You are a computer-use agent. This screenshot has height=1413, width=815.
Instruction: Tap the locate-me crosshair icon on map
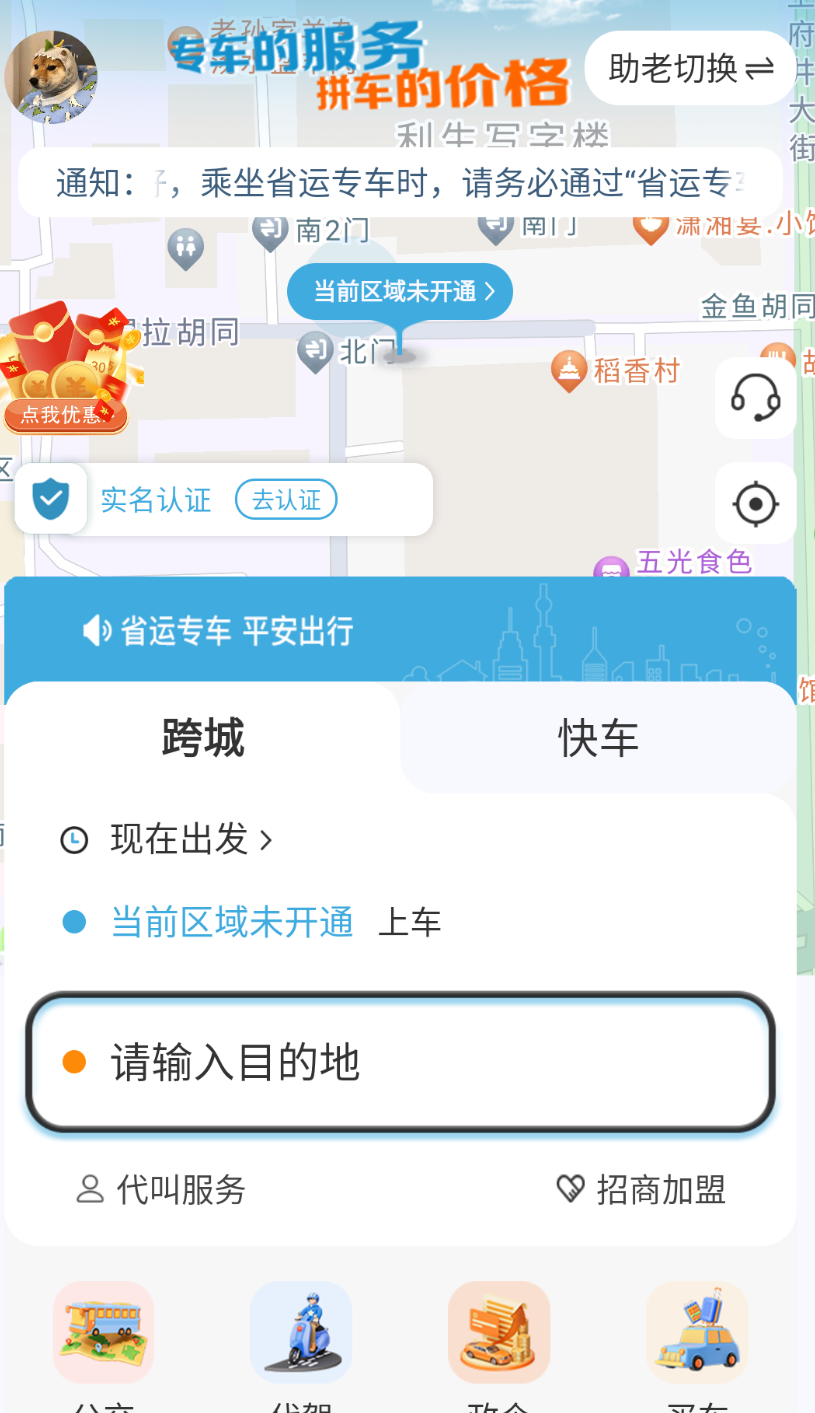pos(755,503)
